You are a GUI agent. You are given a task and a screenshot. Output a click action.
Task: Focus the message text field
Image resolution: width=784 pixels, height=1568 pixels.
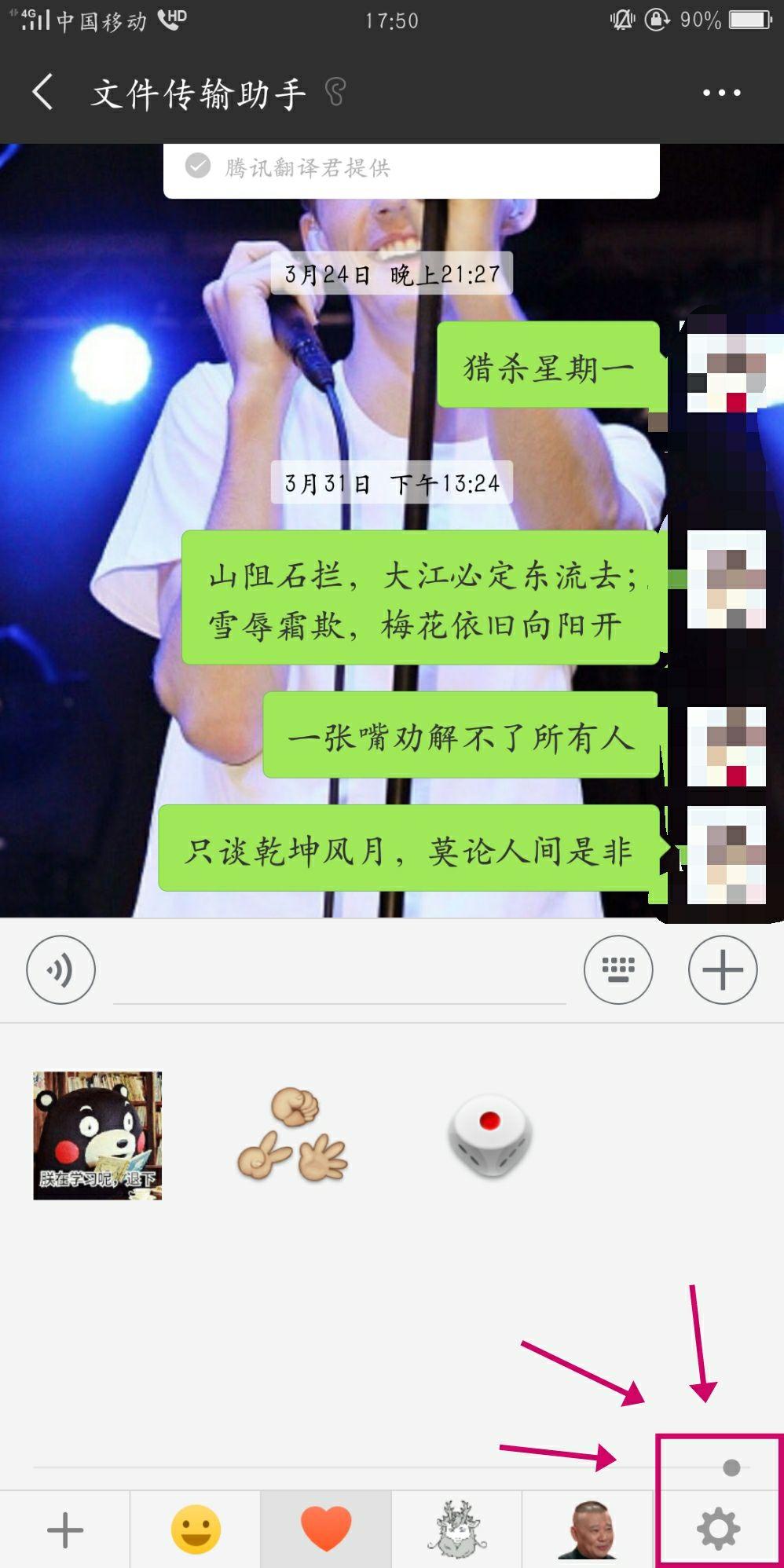(339, 974)
